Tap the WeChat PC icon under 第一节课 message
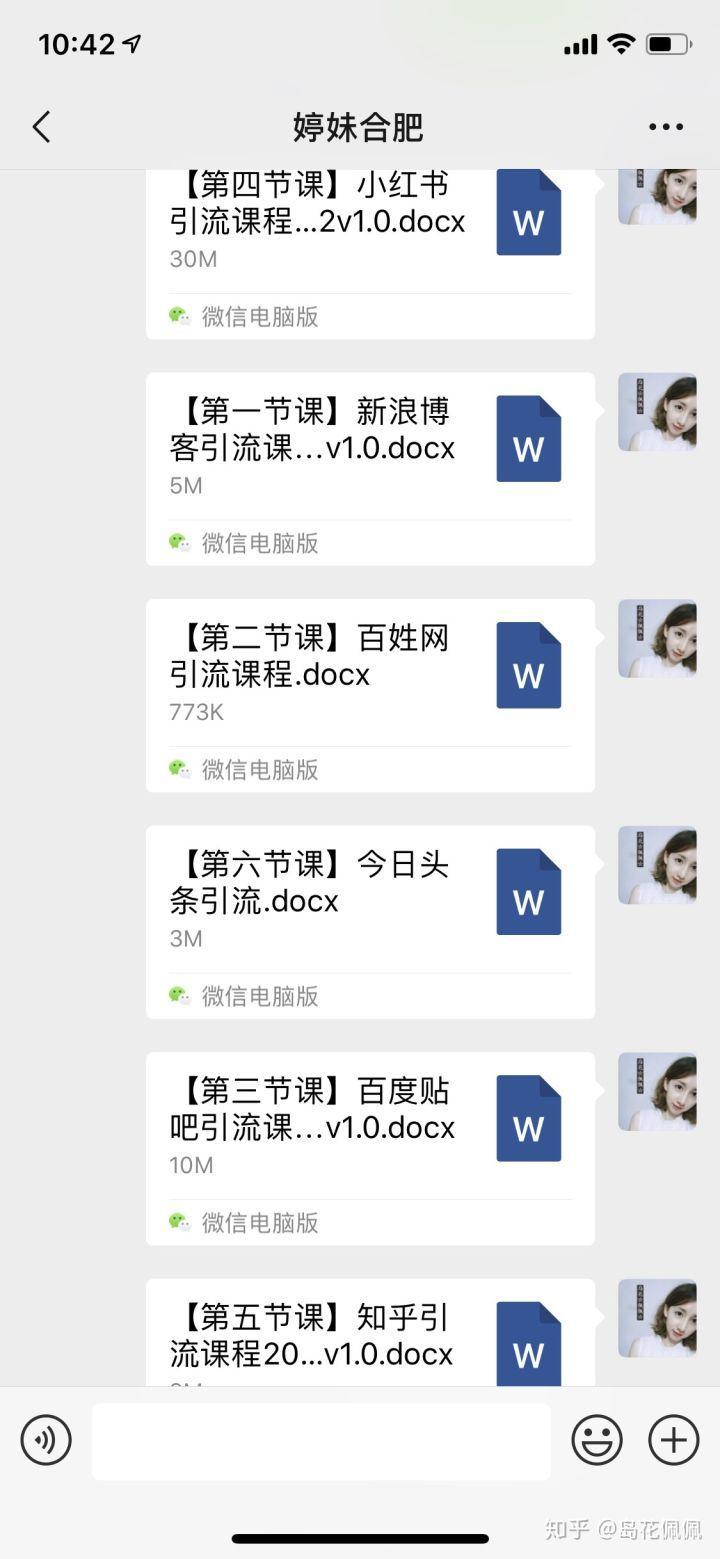The width and height of the screenshot is (720, 1559). 181,543
